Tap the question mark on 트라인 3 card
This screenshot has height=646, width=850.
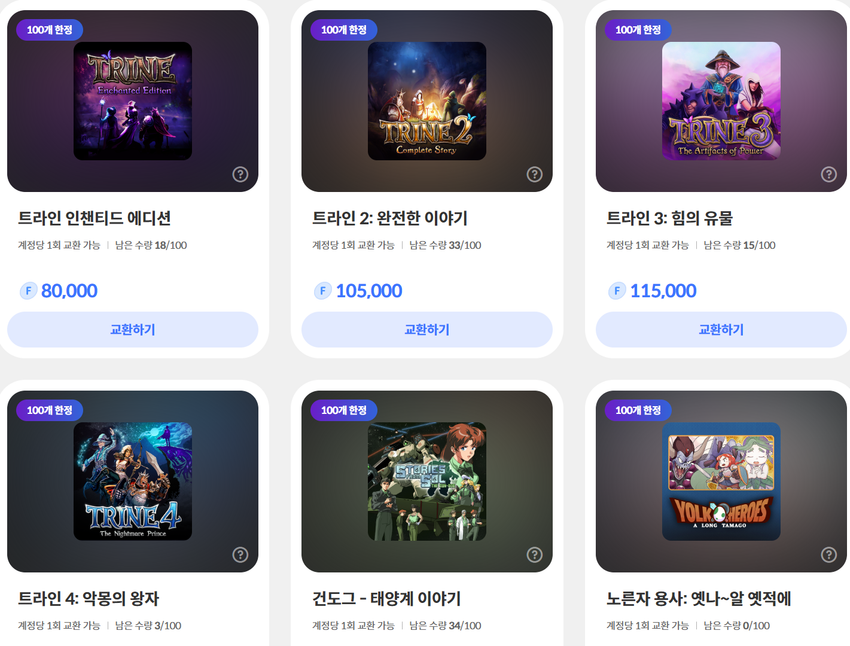tap(828, 174)
